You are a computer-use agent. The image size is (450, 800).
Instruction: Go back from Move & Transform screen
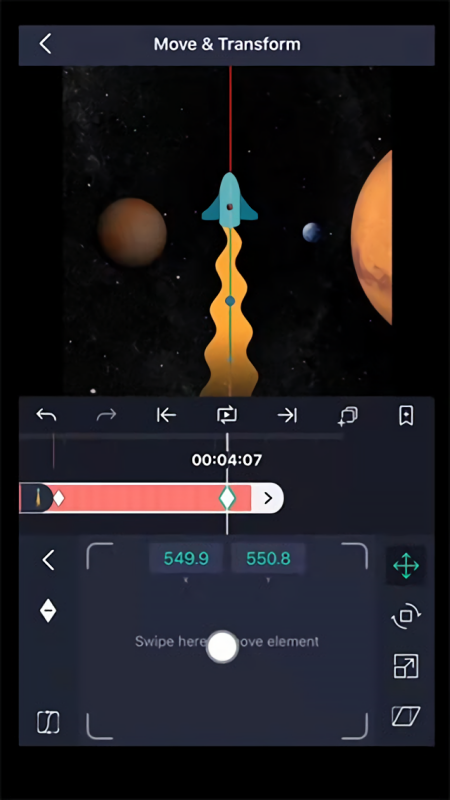click(x=45, y=44)
